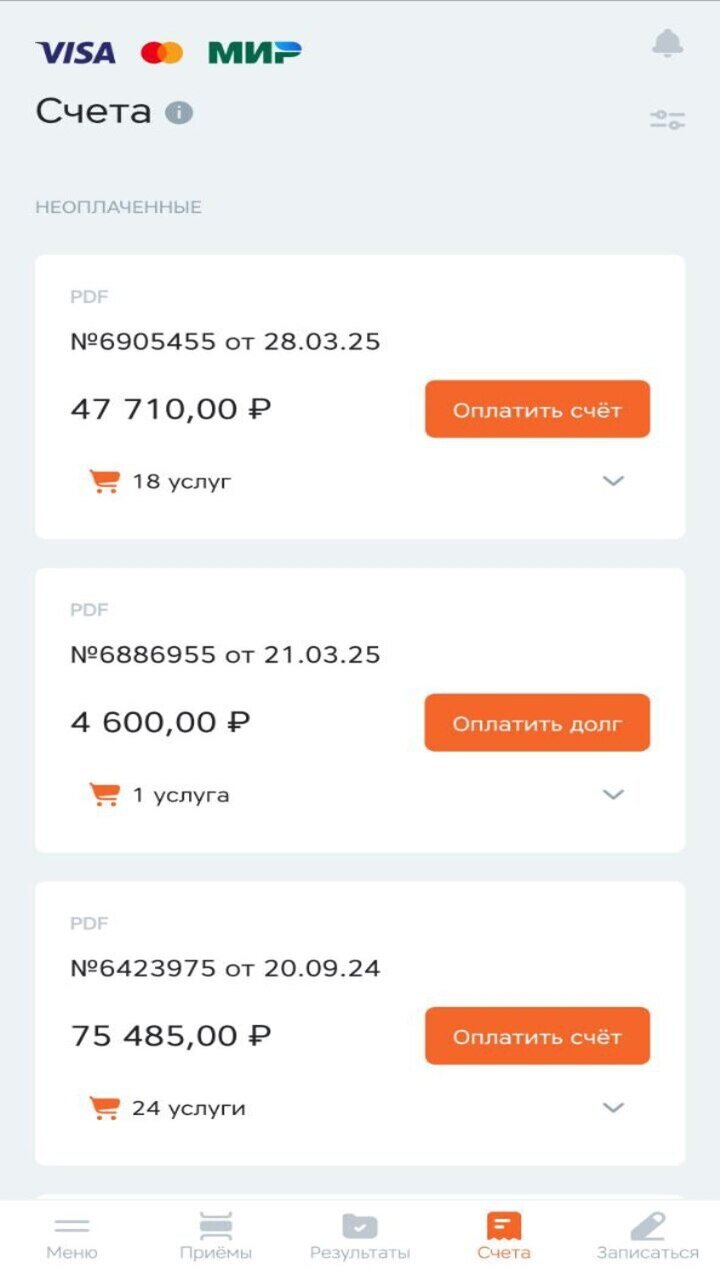Select the Счета tab
This screenshot has width=720, height=1280.
pyautogui.click(x=504, y=1237)
